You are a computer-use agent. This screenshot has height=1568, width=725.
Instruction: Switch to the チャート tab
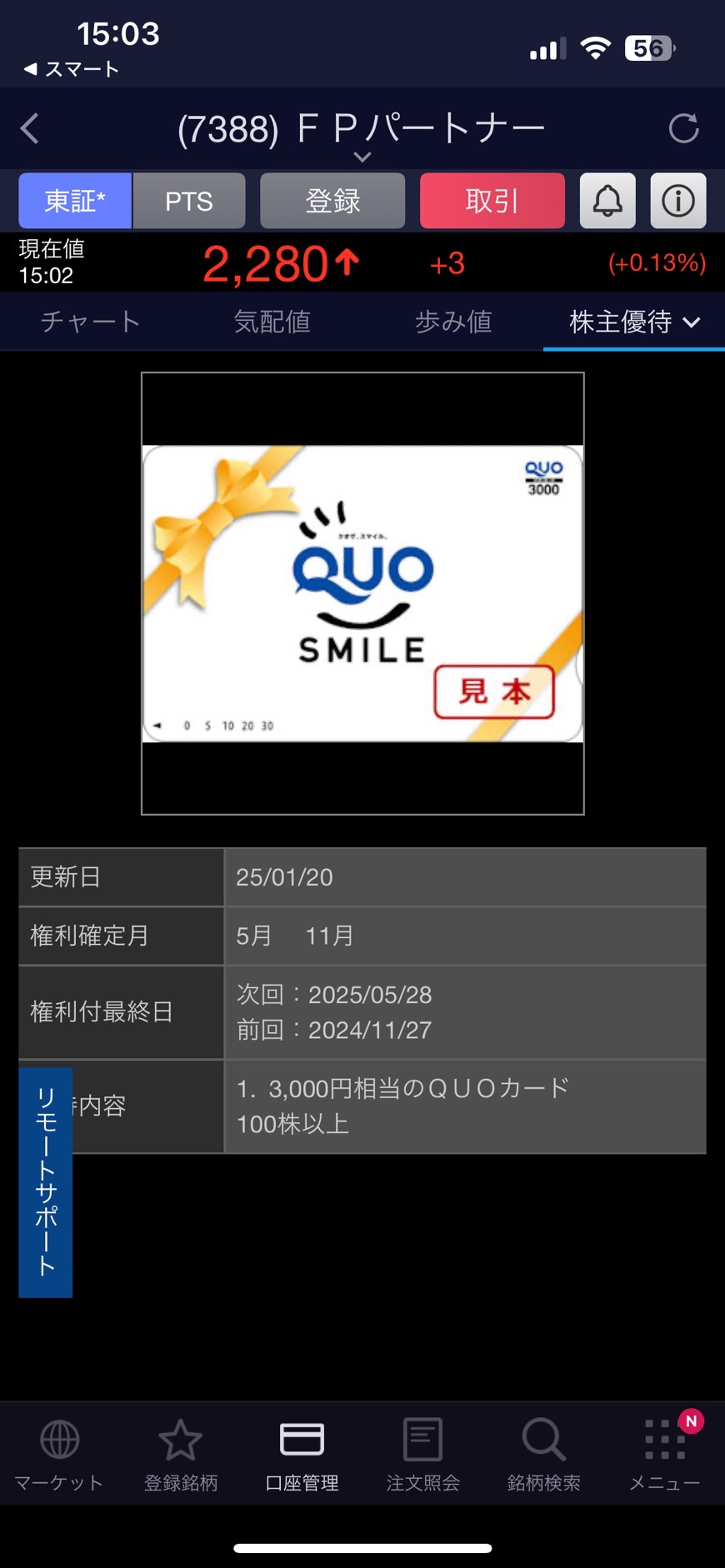coord(89,321)
